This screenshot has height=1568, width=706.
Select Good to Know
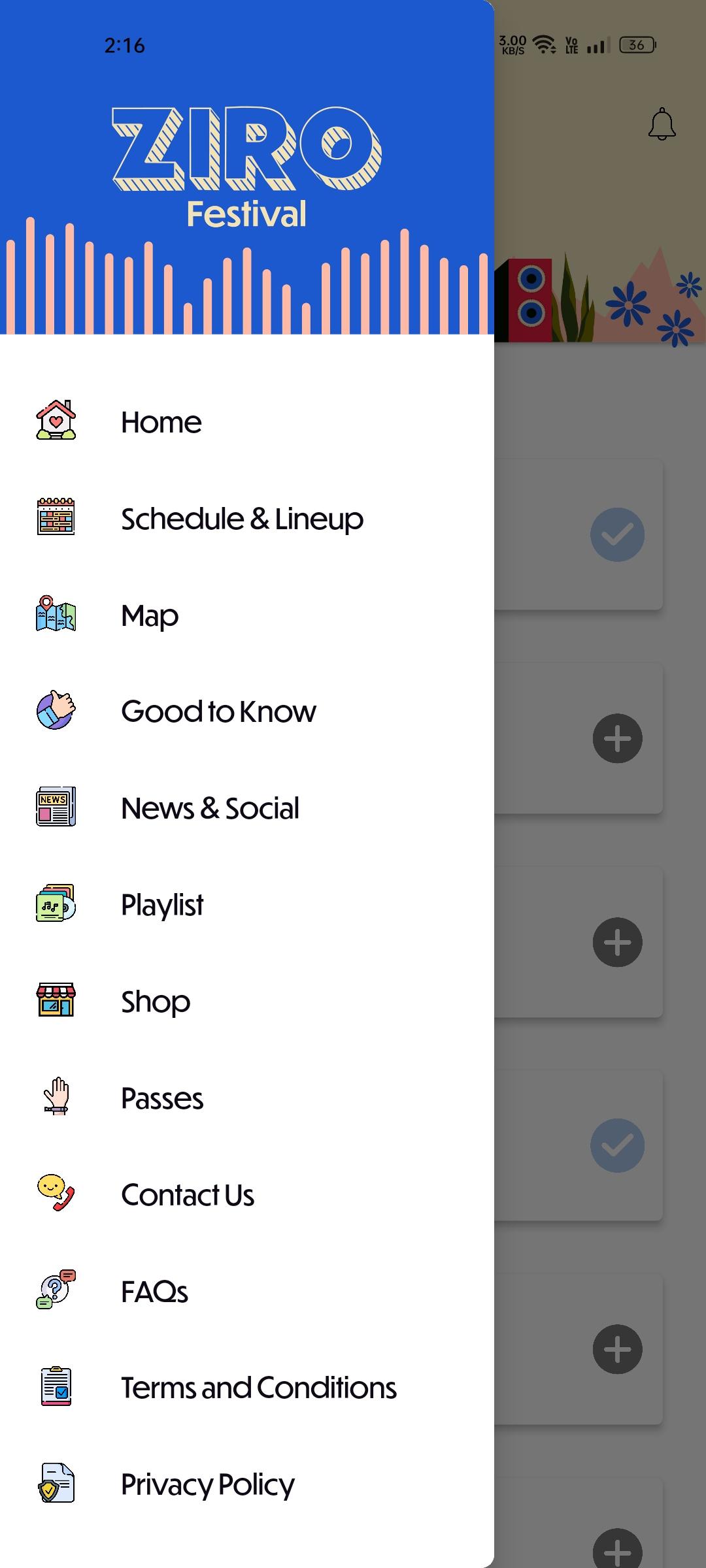(247, 711)
